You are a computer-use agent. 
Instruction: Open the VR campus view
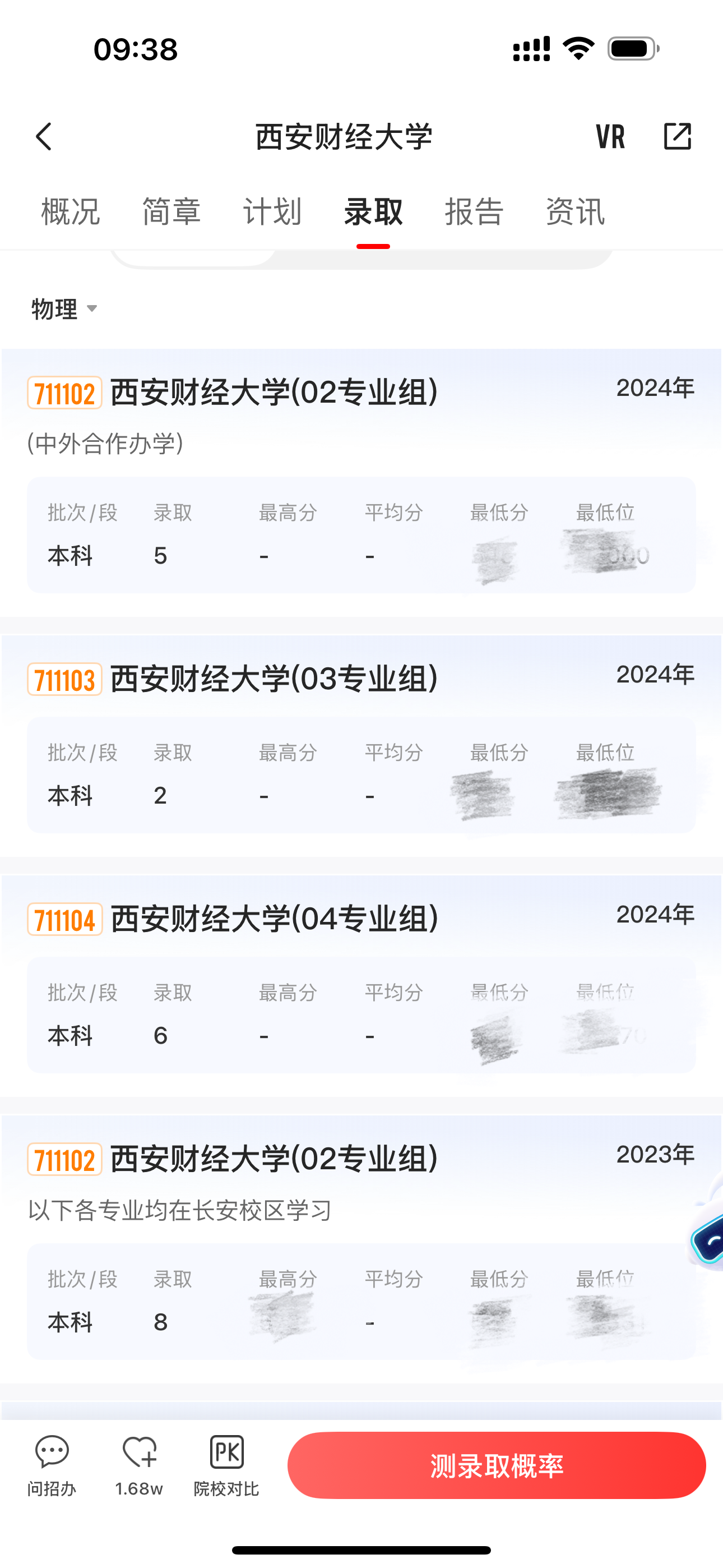610,136
